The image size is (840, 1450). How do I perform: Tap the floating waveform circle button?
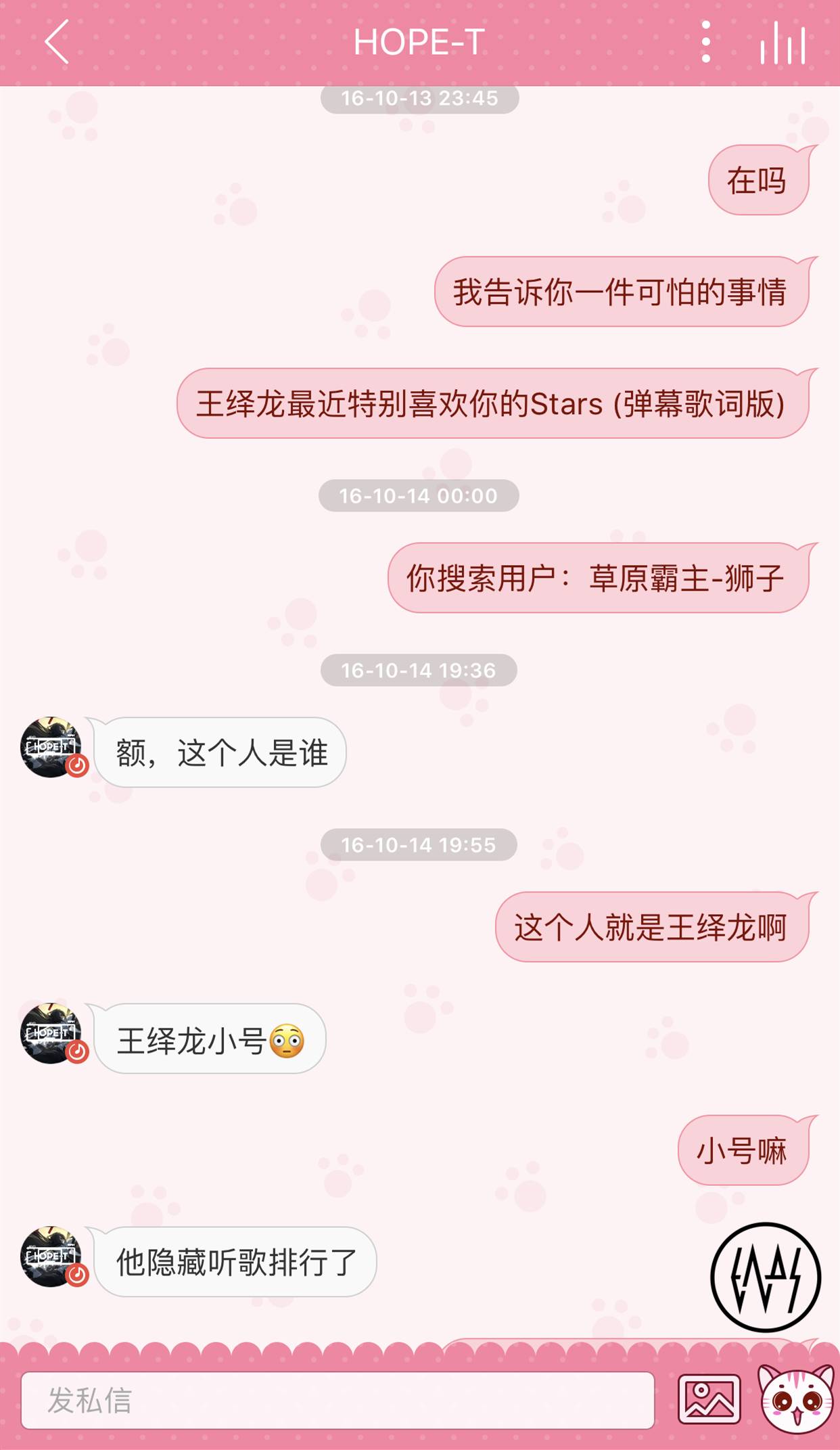coord(766,1277)
